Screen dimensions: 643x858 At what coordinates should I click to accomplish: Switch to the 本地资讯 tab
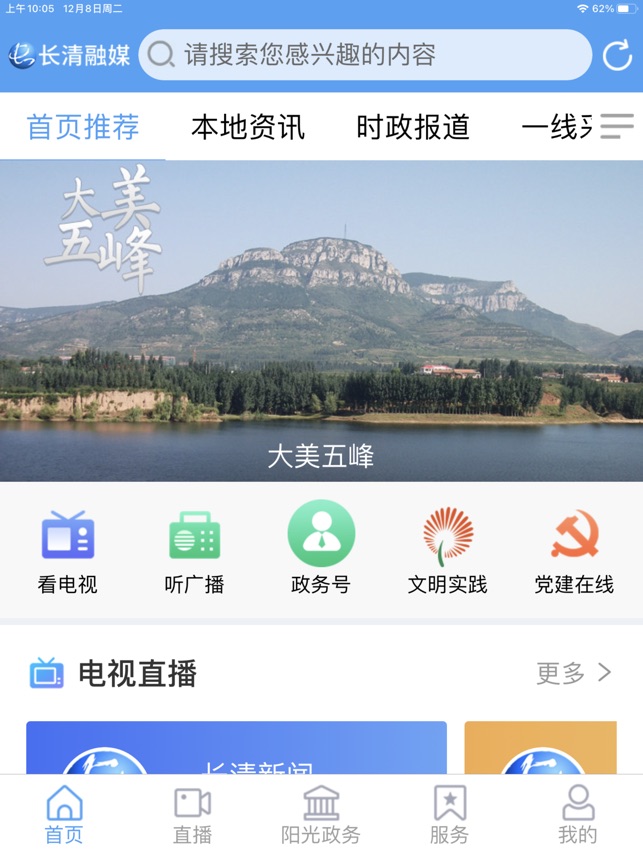[x=248, y=127]
